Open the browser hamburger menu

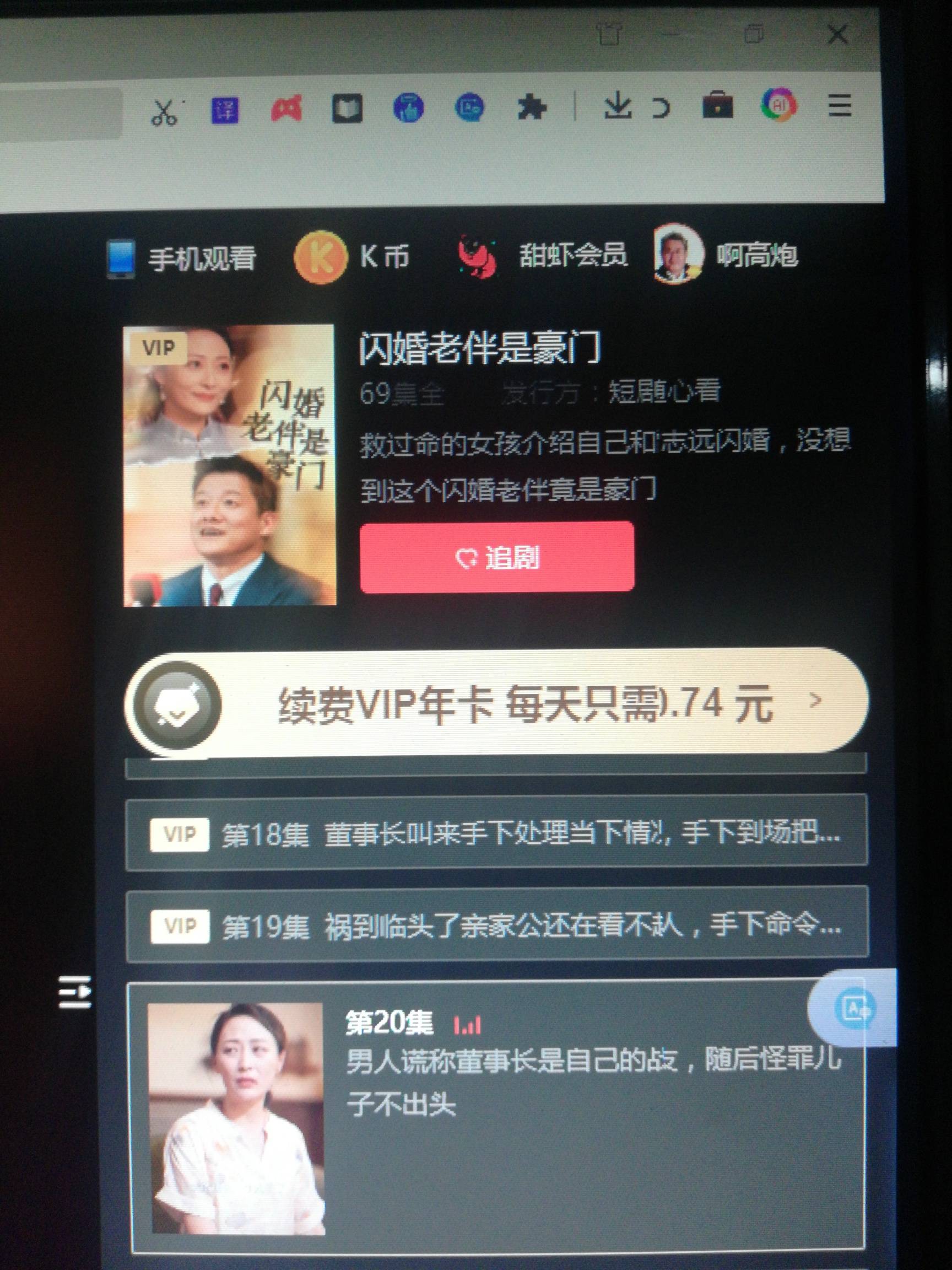click(x=840, y=106)
